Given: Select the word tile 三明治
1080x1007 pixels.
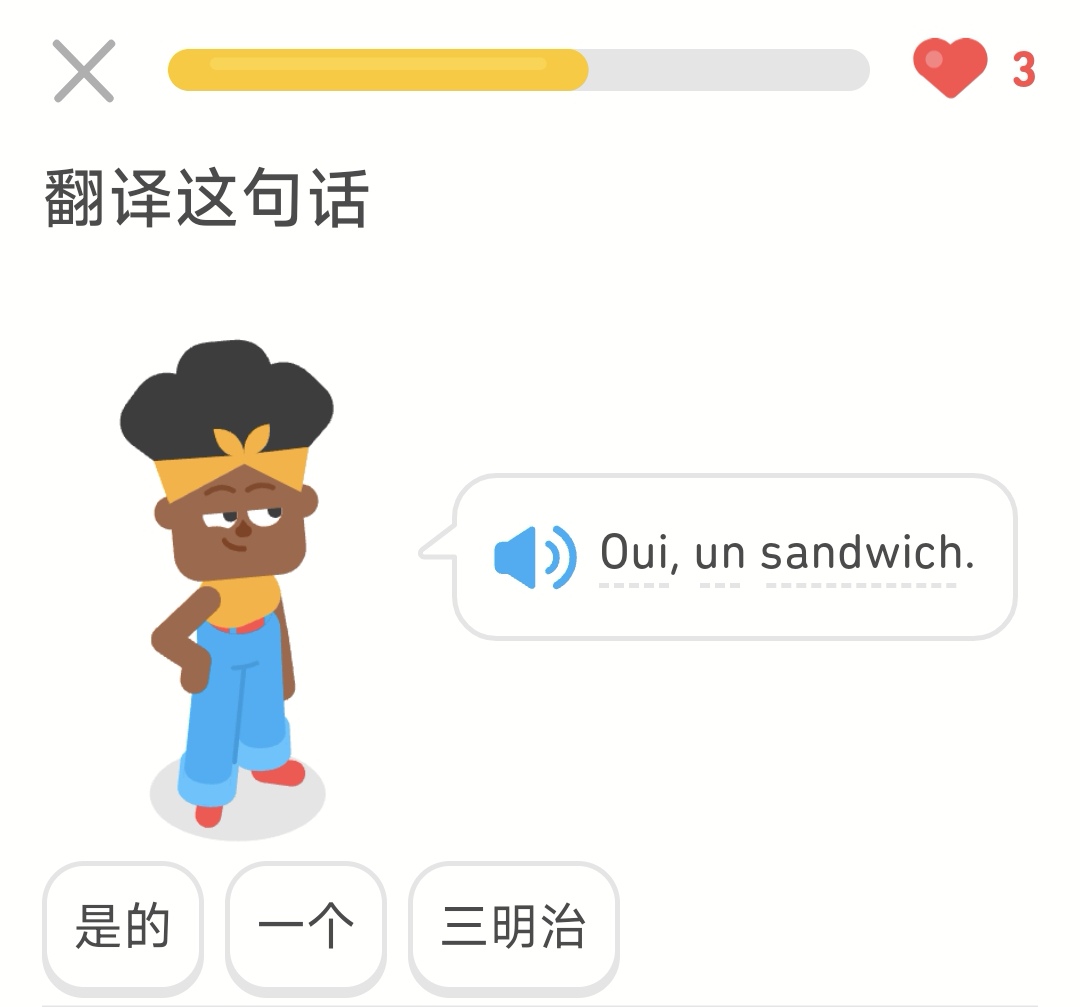Looking at the screenshot, I should pyautogui.click(x=514, y=926).
